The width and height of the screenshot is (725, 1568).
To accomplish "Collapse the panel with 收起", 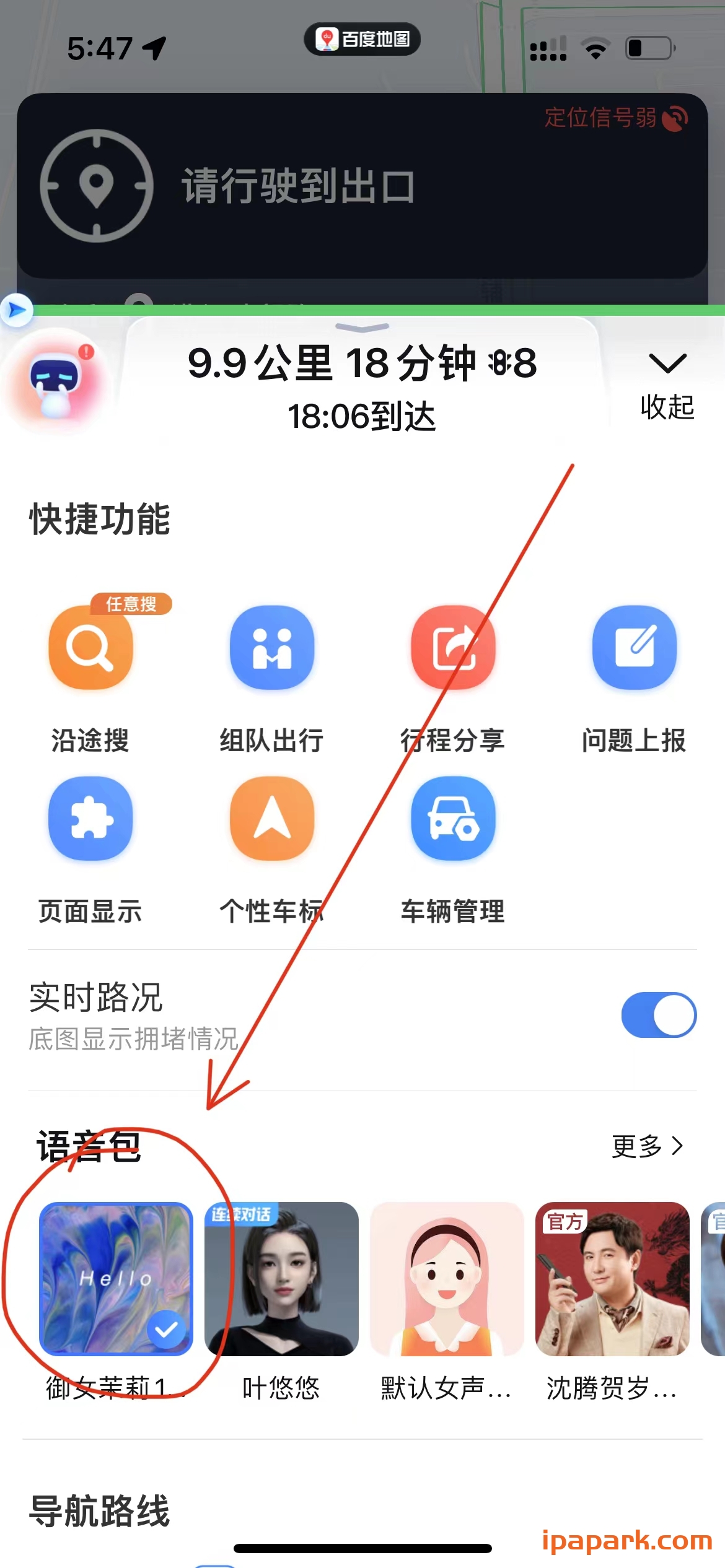I will coord(667,380).
